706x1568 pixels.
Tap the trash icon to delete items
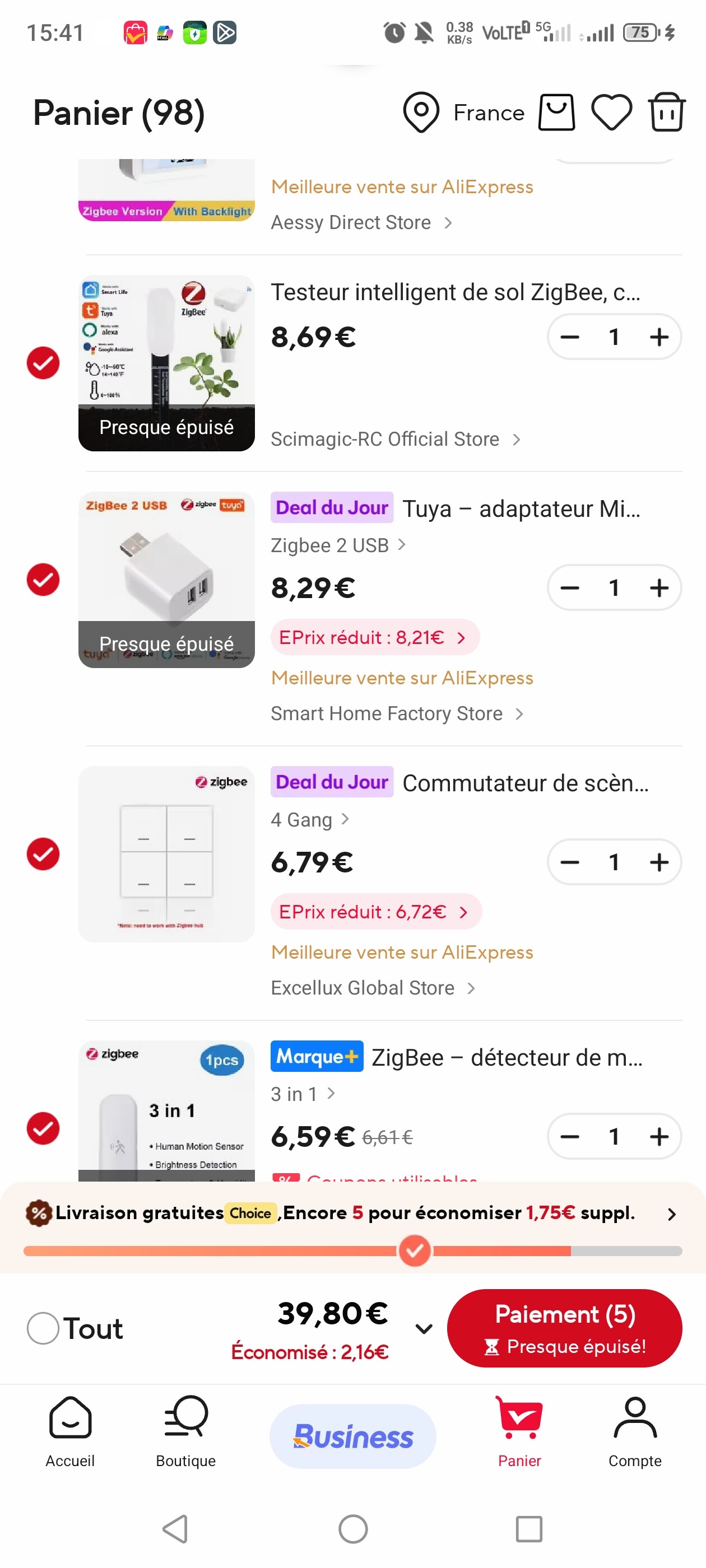point(666,113)
